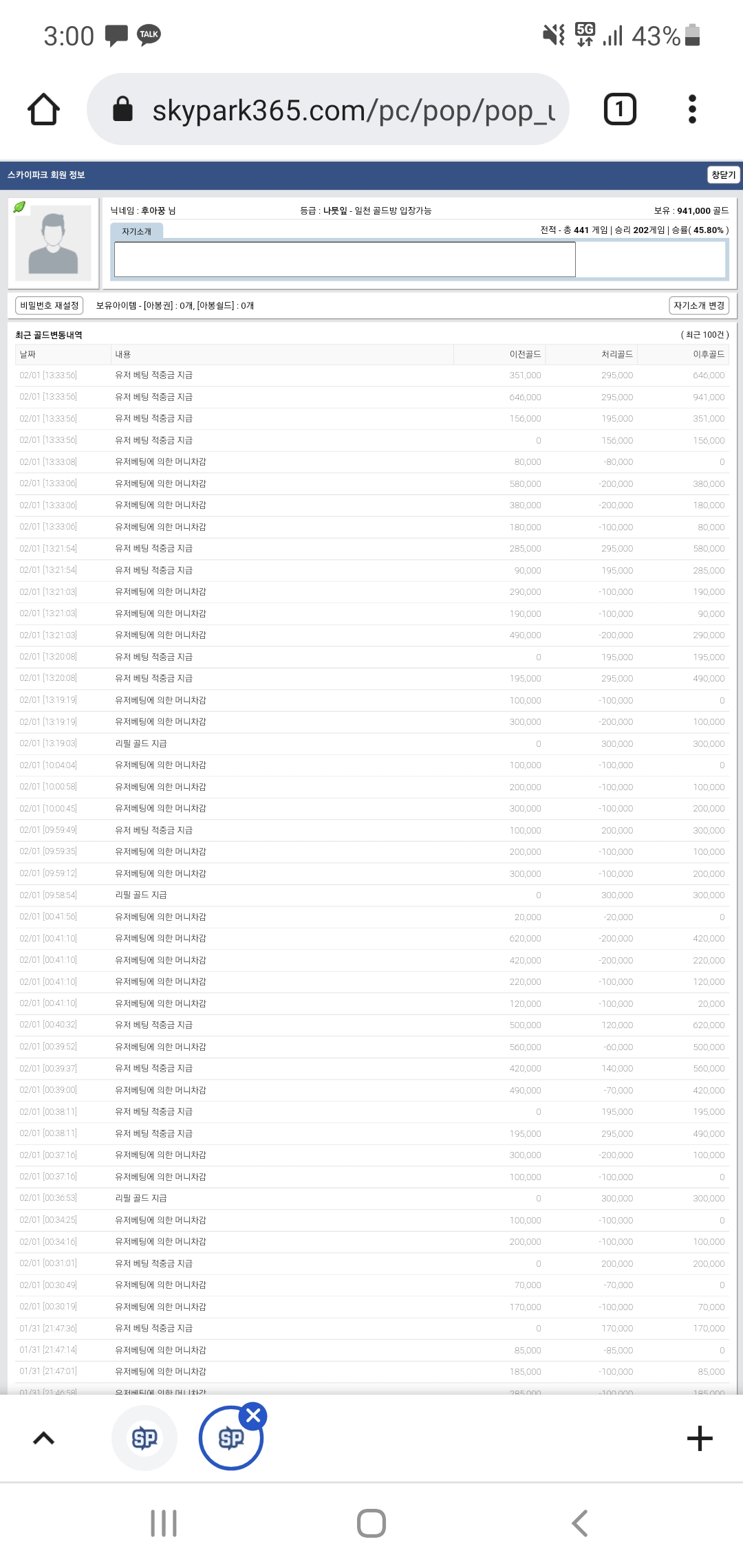This screenshot has width=743, height=1568.
Task: Open the browser overflow menu
Action: click(x=692, y=109)
